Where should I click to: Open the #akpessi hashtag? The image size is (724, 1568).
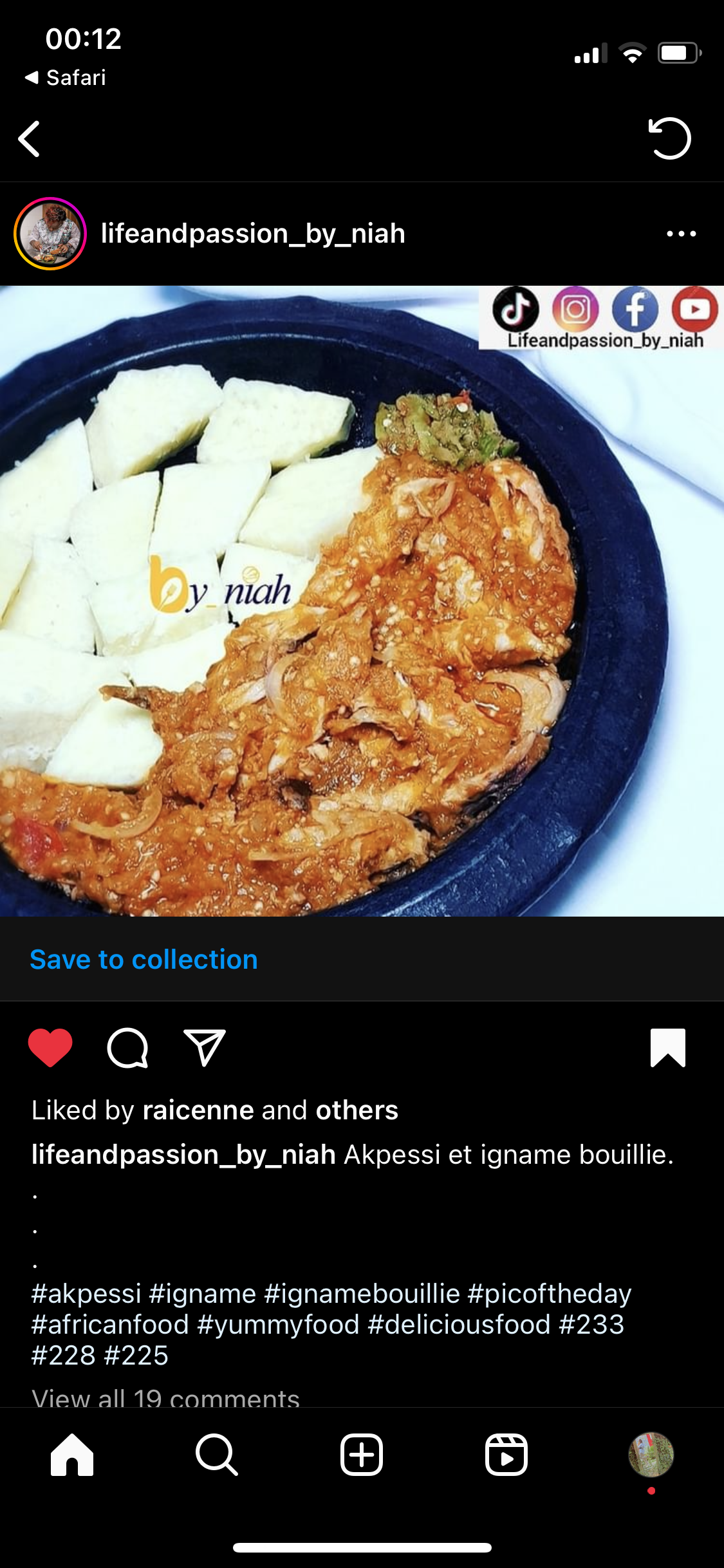click(x=86, y=1294)
